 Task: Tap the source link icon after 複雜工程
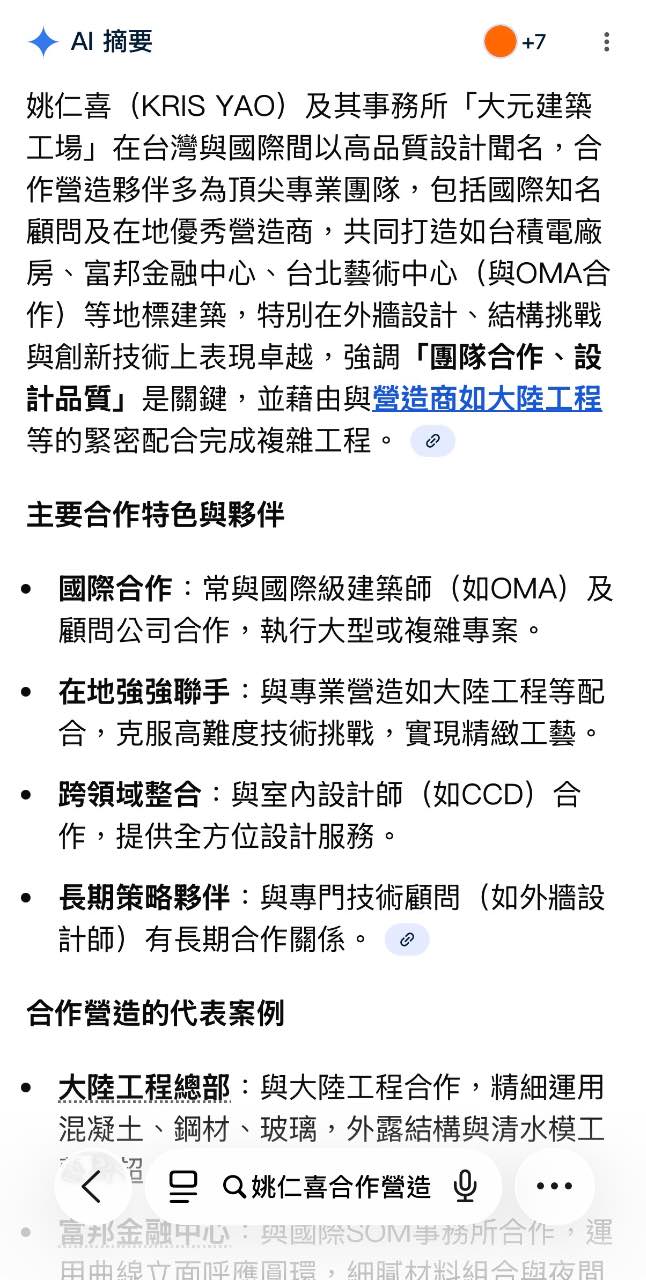click(432, 440)
